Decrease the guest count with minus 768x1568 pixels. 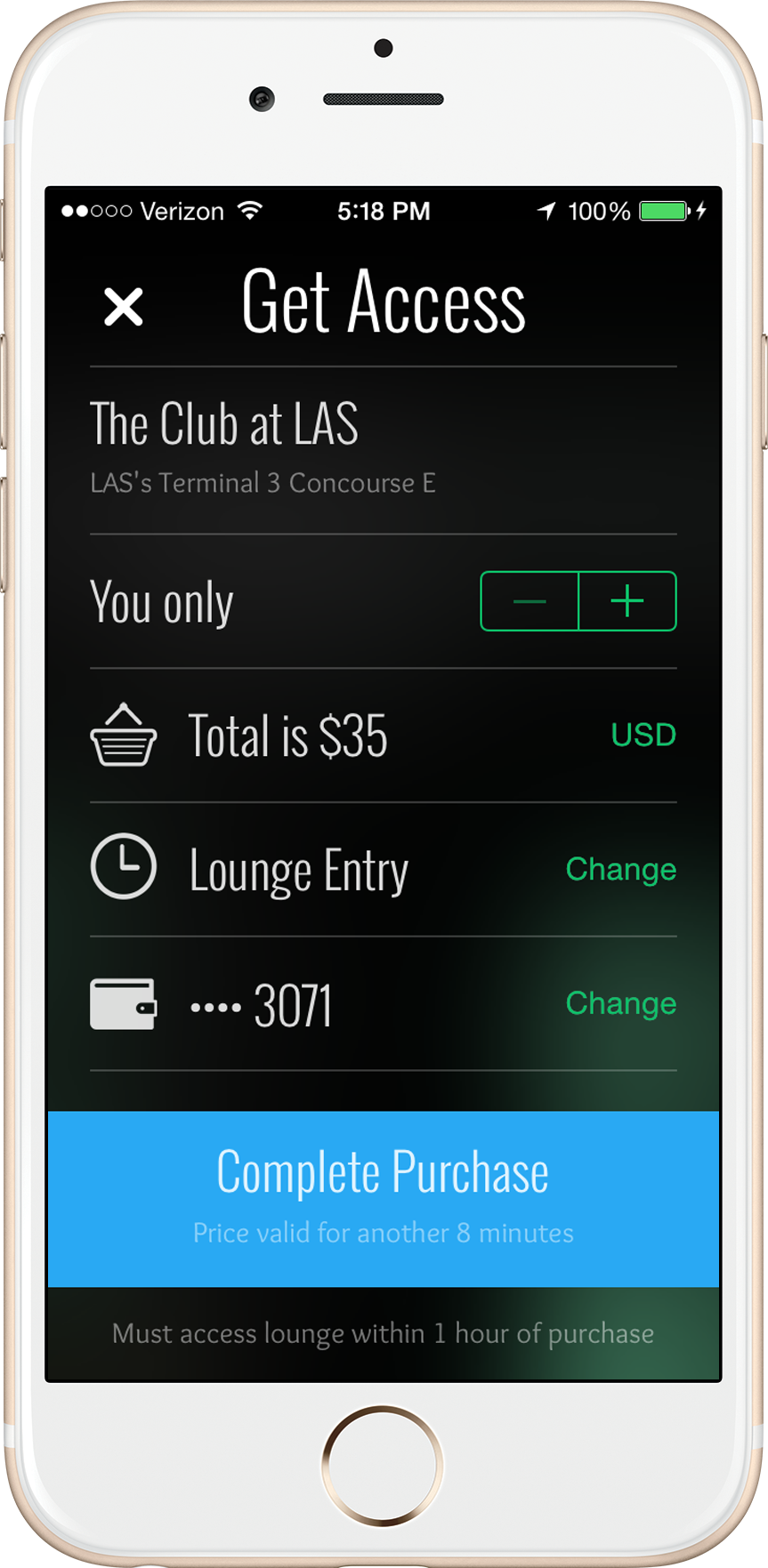(x=530, y=601)
